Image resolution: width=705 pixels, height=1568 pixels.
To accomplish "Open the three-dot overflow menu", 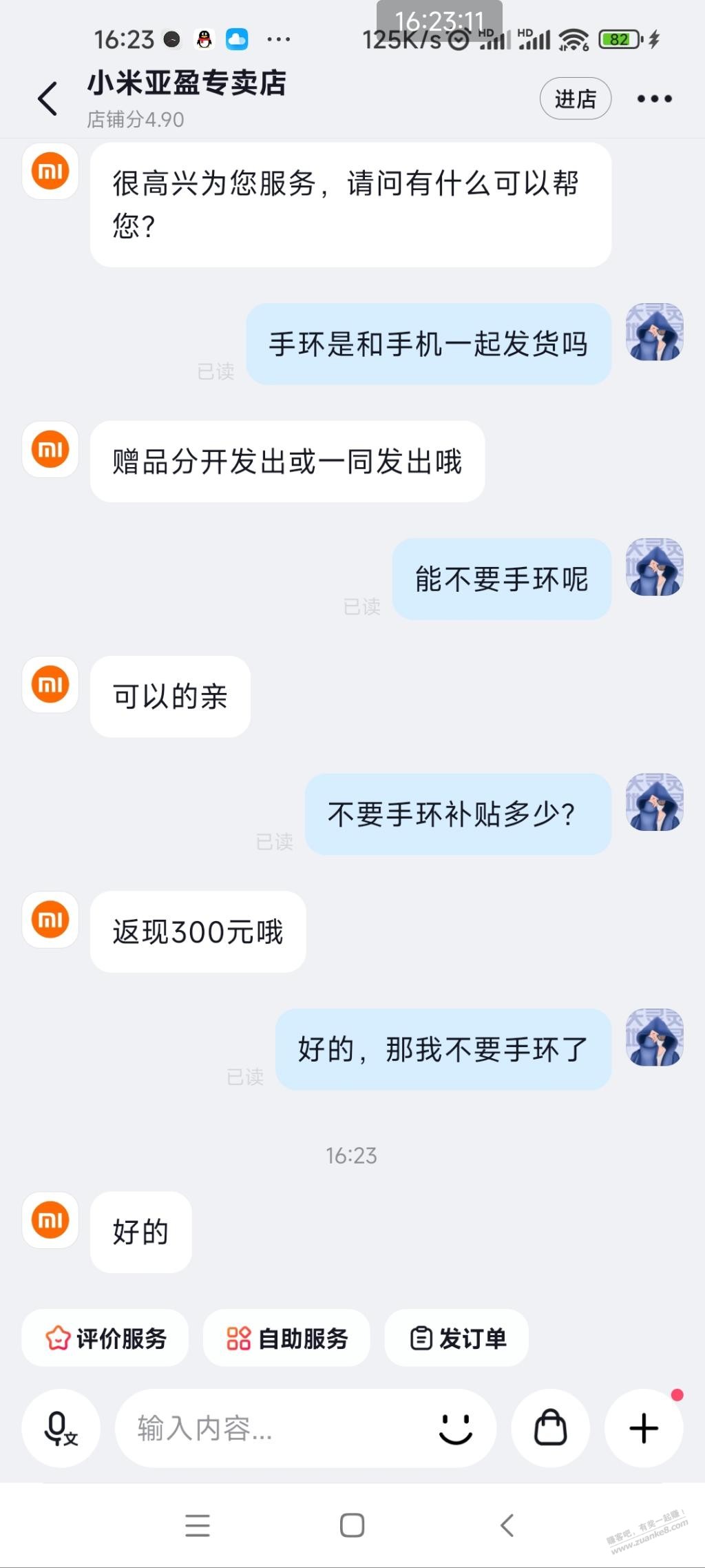I will 653,98.
